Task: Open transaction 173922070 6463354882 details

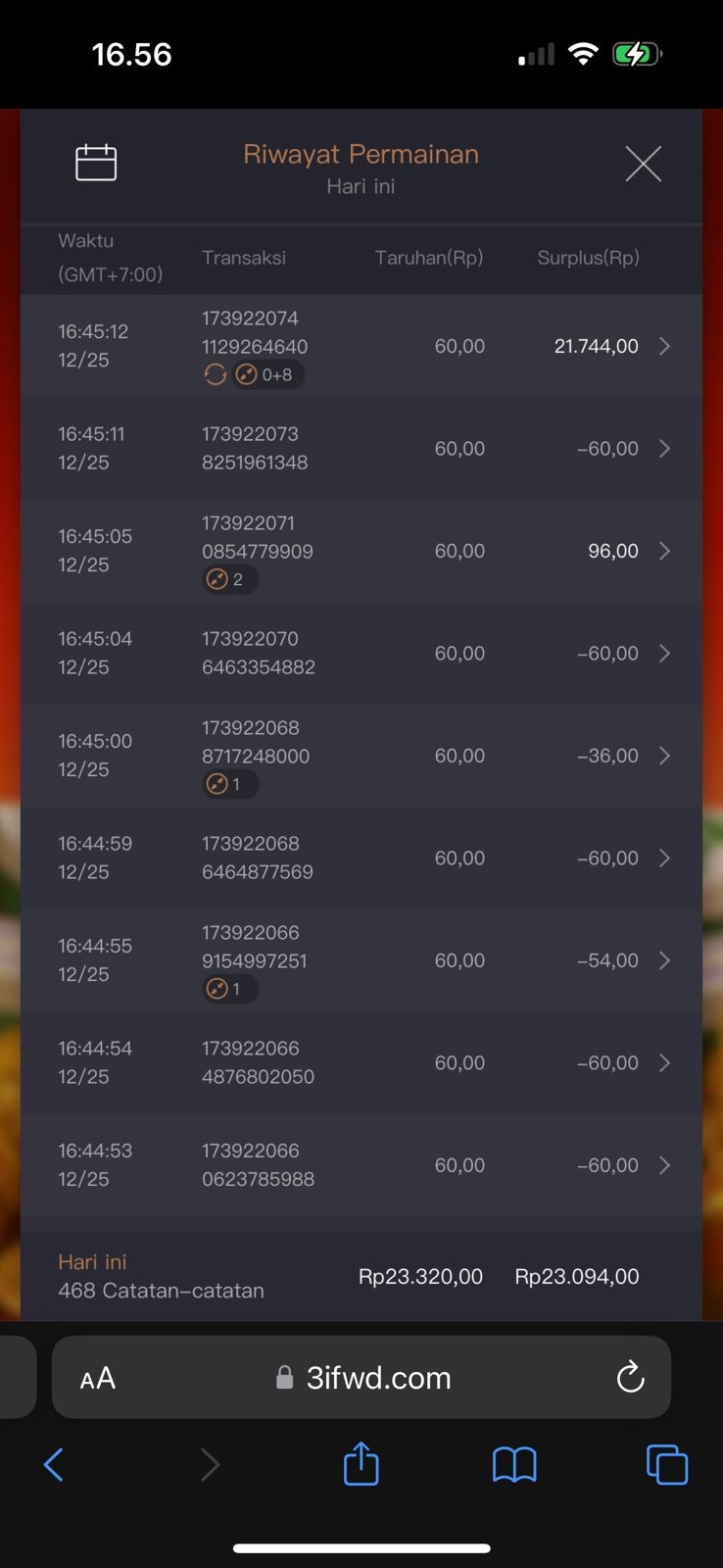Action: pos(361,654)
